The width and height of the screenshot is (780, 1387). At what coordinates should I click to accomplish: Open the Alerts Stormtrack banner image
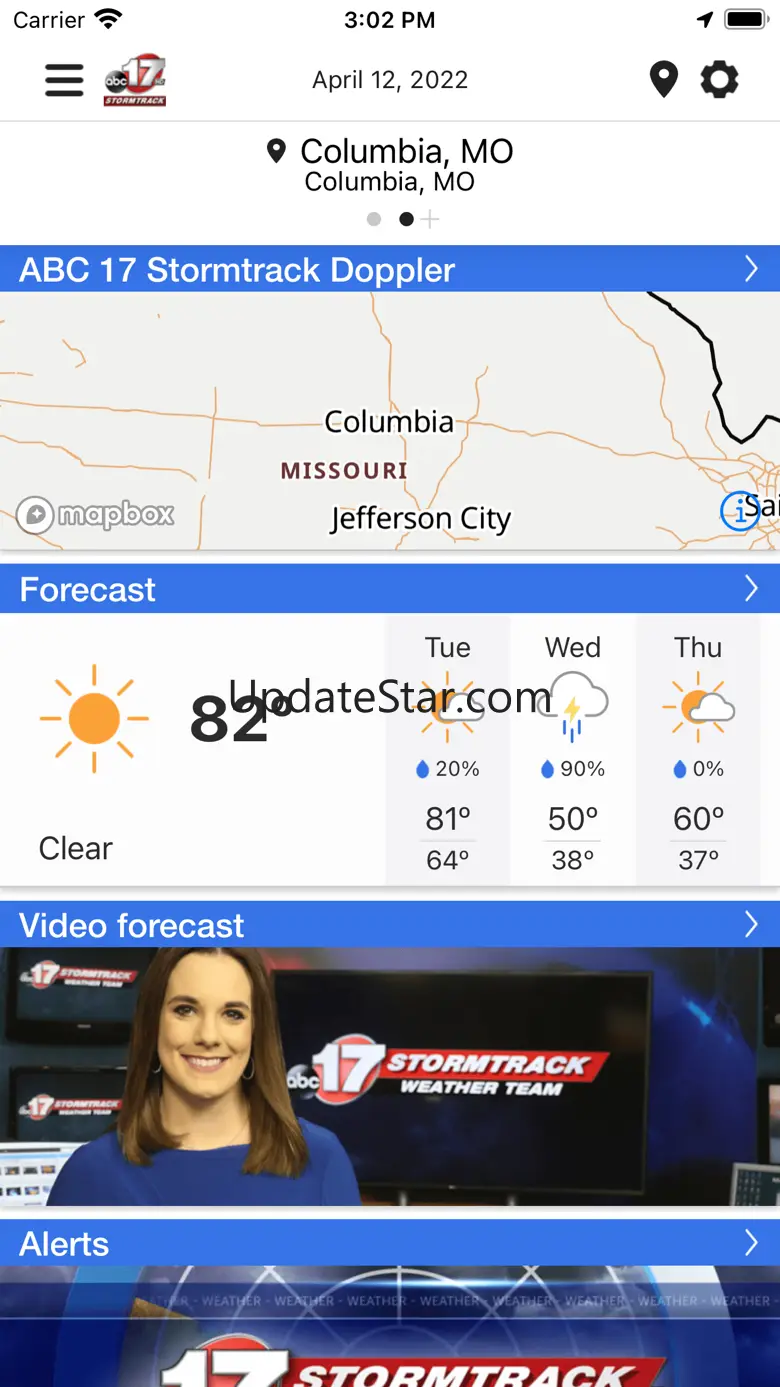point(390,1326)
